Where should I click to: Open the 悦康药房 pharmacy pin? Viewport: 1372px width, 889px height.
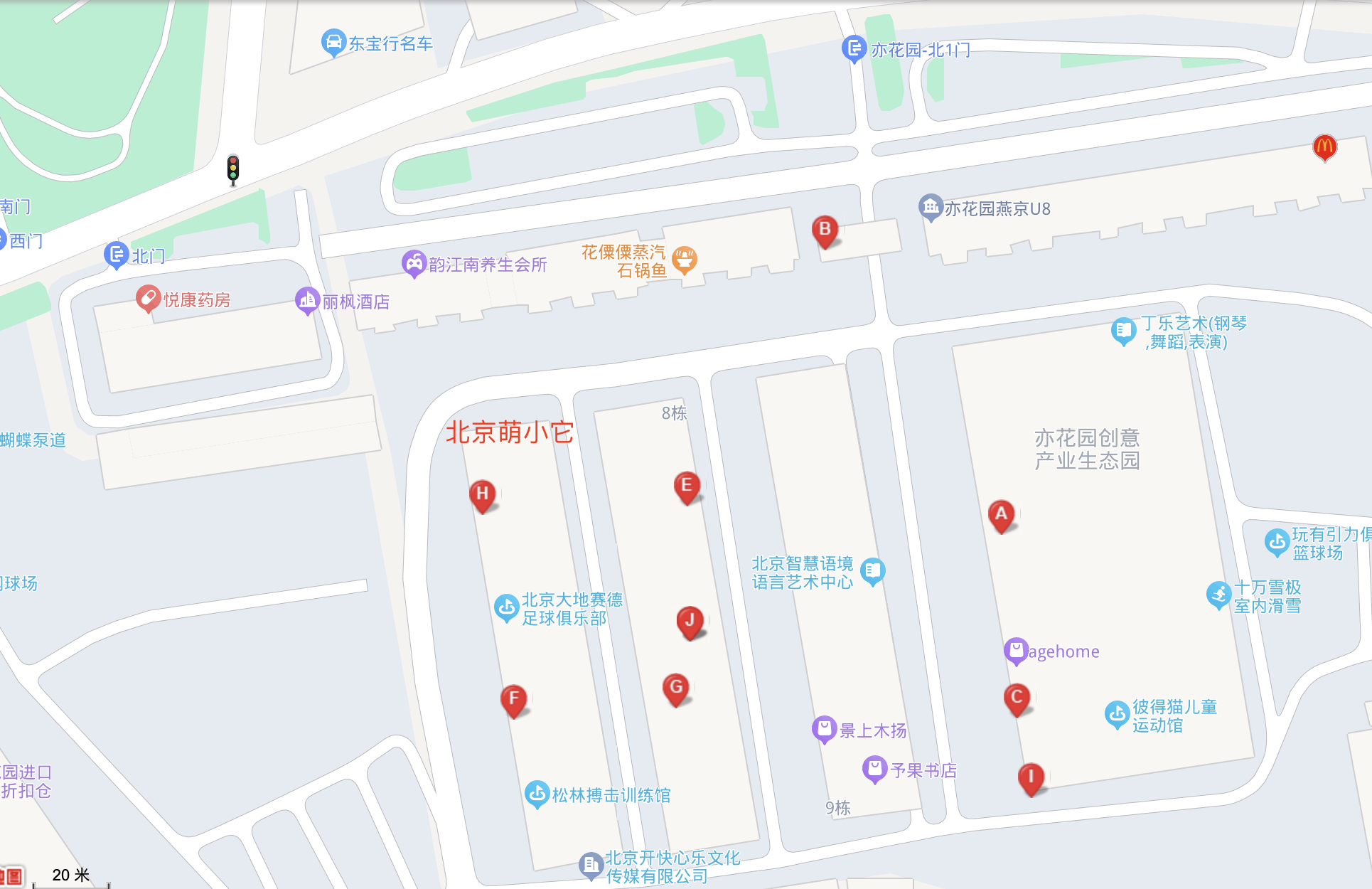pyautogui.click(x=148, y=299)
